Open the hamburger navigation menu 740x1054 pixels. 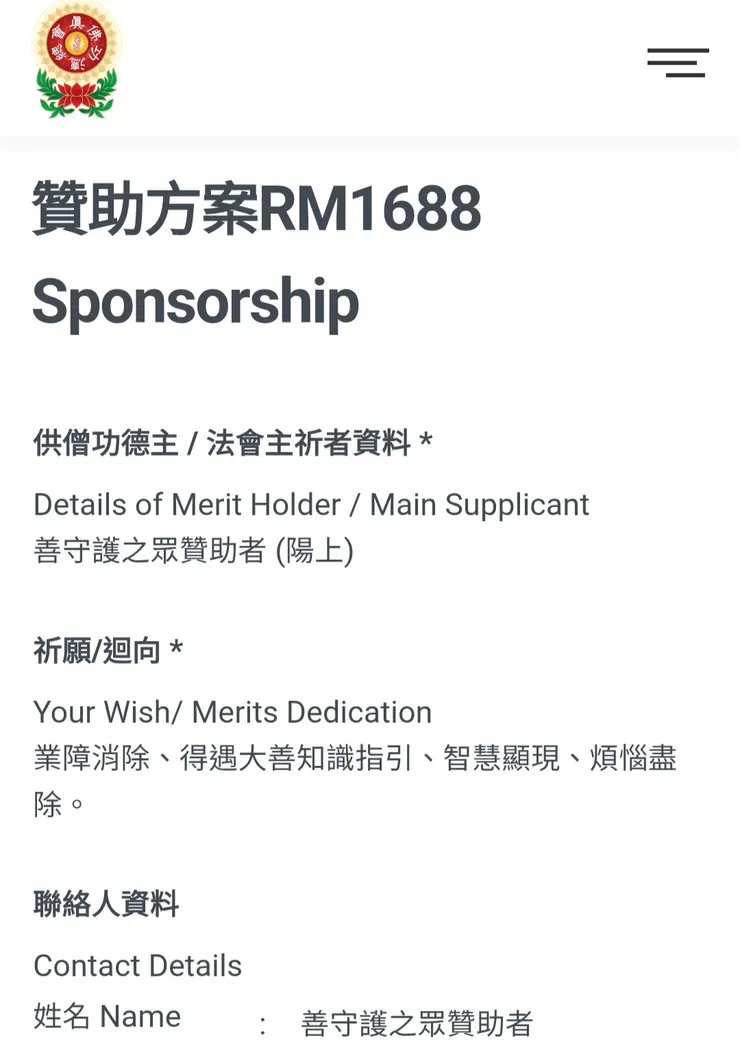pyautogui.click(x=678, y=62)
